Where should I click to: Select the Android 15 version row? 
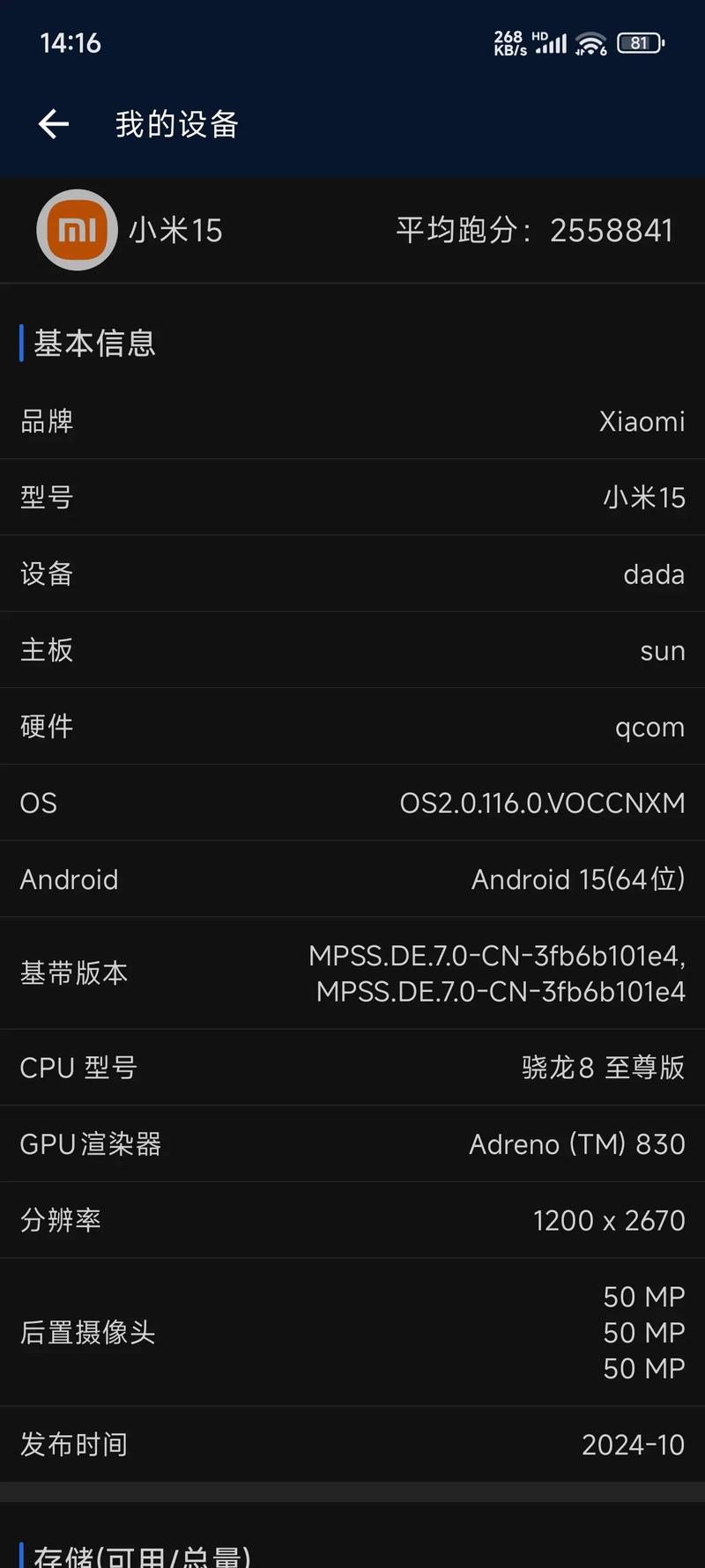(352, 878)
